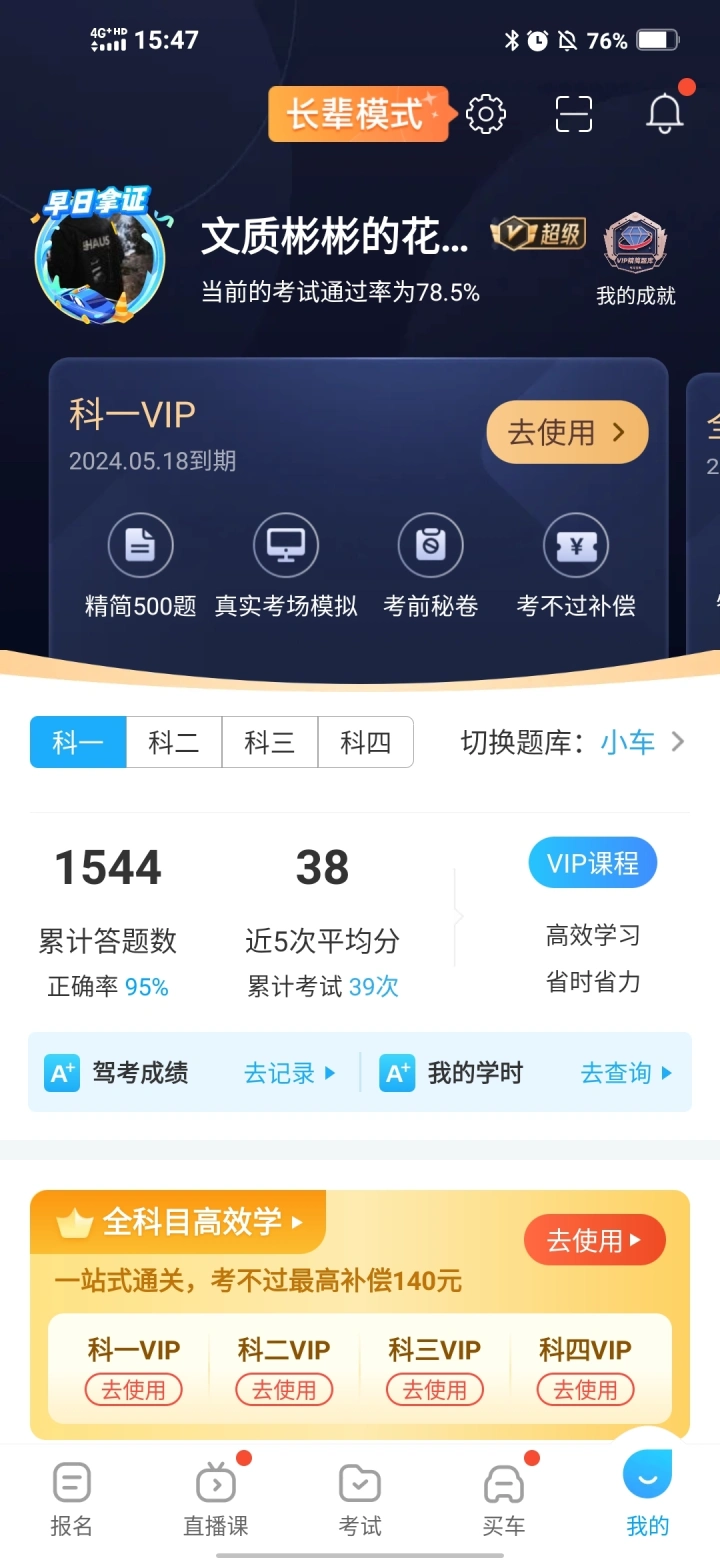This screenshot has width=720, height=1560.
Task: Switch to the 科三 segment
Action: pyautogui.click(x=270, y=742)
